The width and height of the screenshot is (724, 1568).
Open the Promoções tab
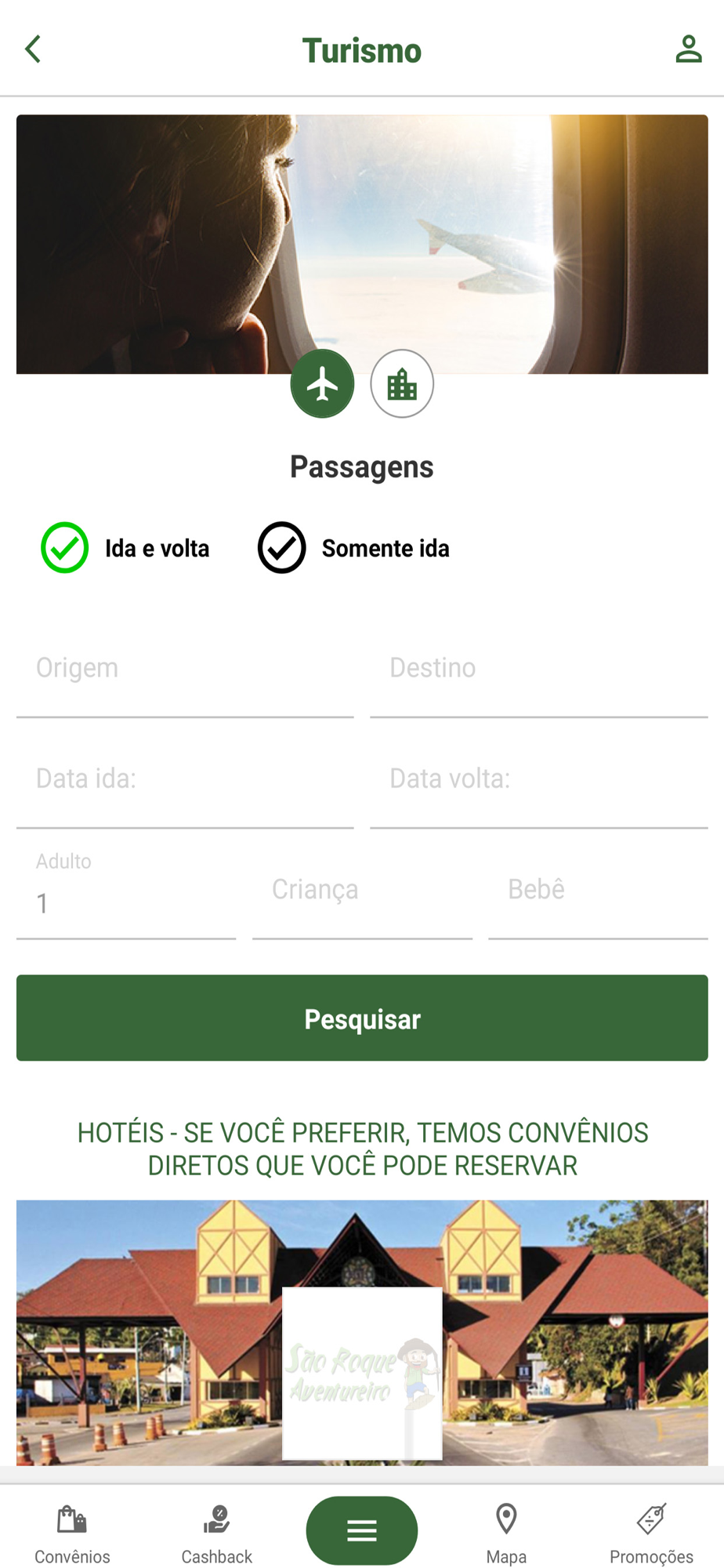(651, 1534)
